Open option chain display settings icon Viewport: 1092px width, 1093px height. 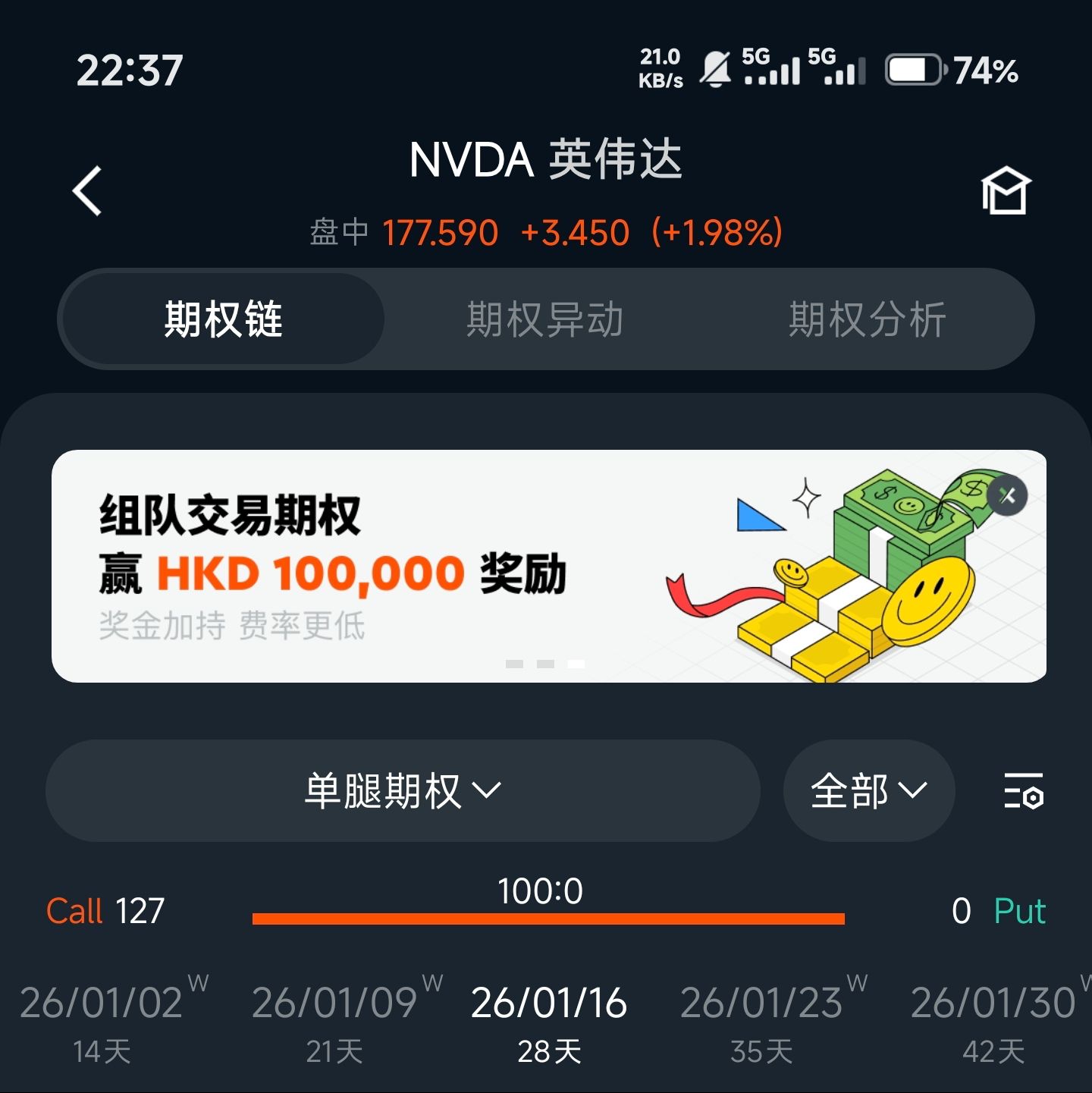click(x=1023, y=791)
